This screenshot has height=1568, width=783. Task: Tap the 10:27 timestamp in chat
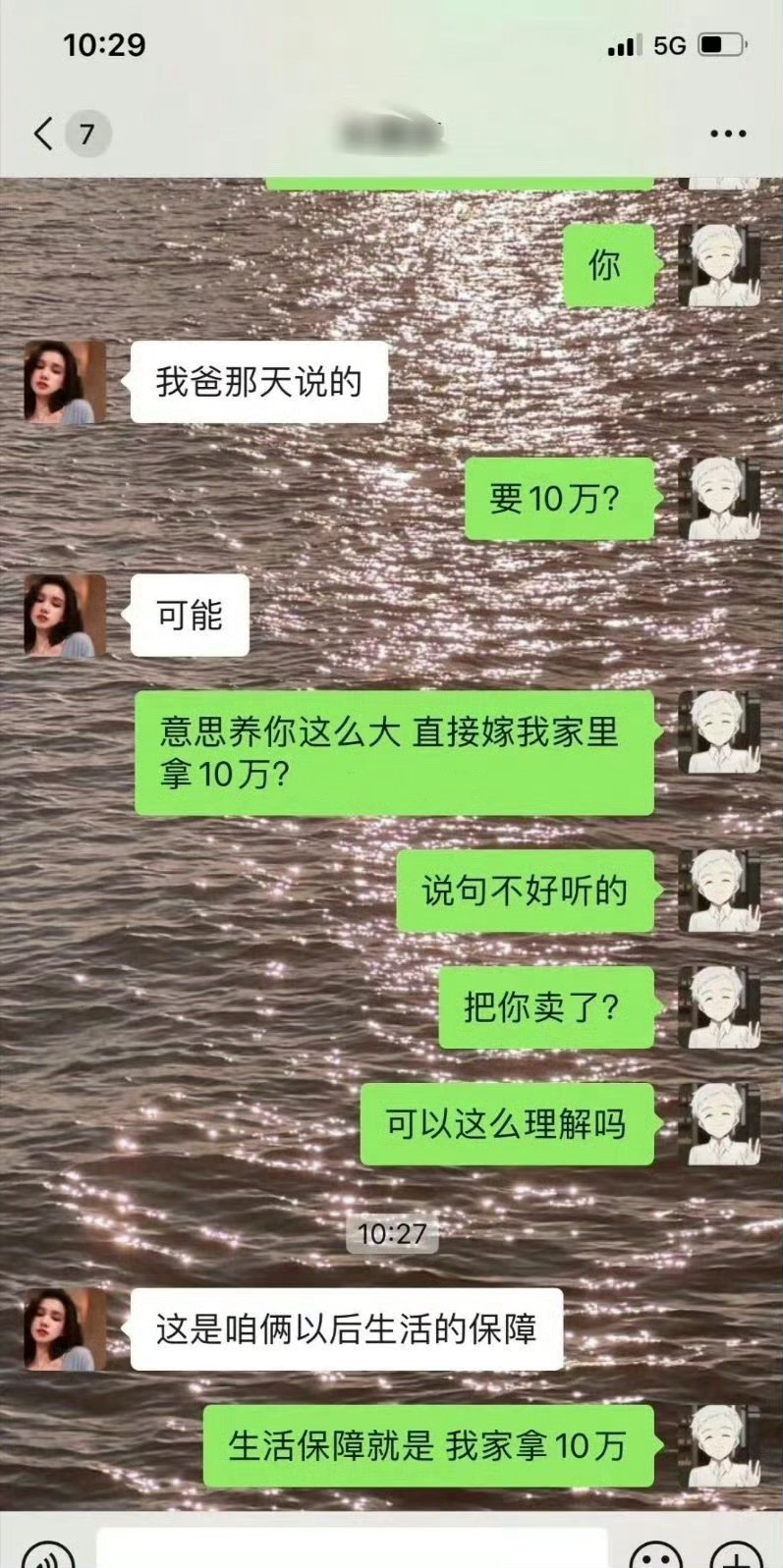click(x=391, y=1236)
